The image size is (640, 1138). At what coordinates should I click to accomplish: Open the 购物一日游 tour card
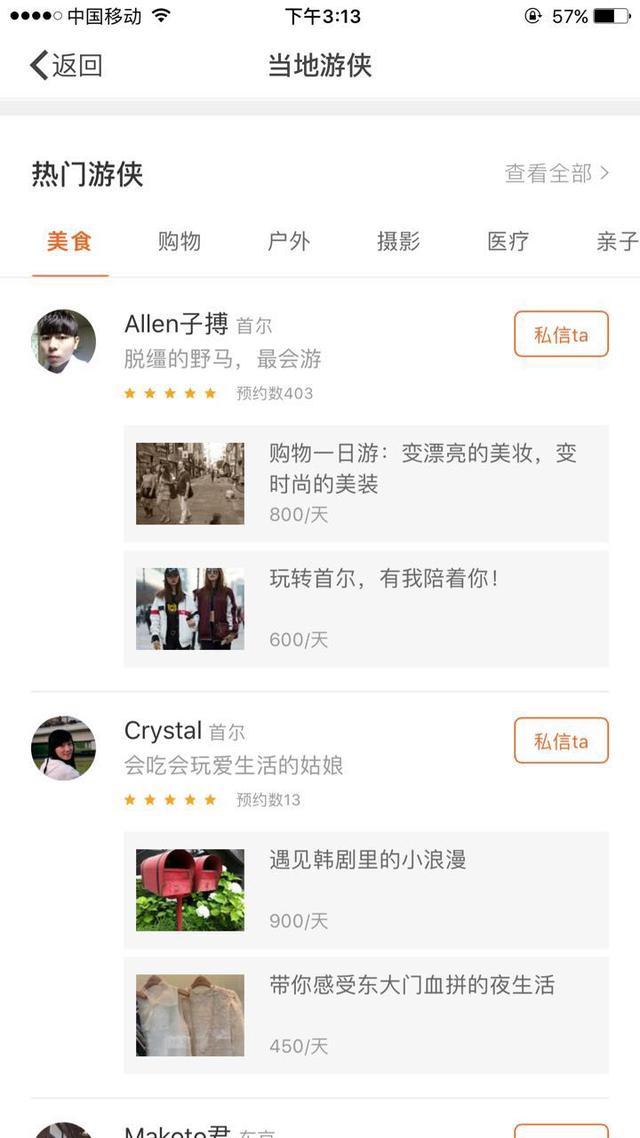366,484
